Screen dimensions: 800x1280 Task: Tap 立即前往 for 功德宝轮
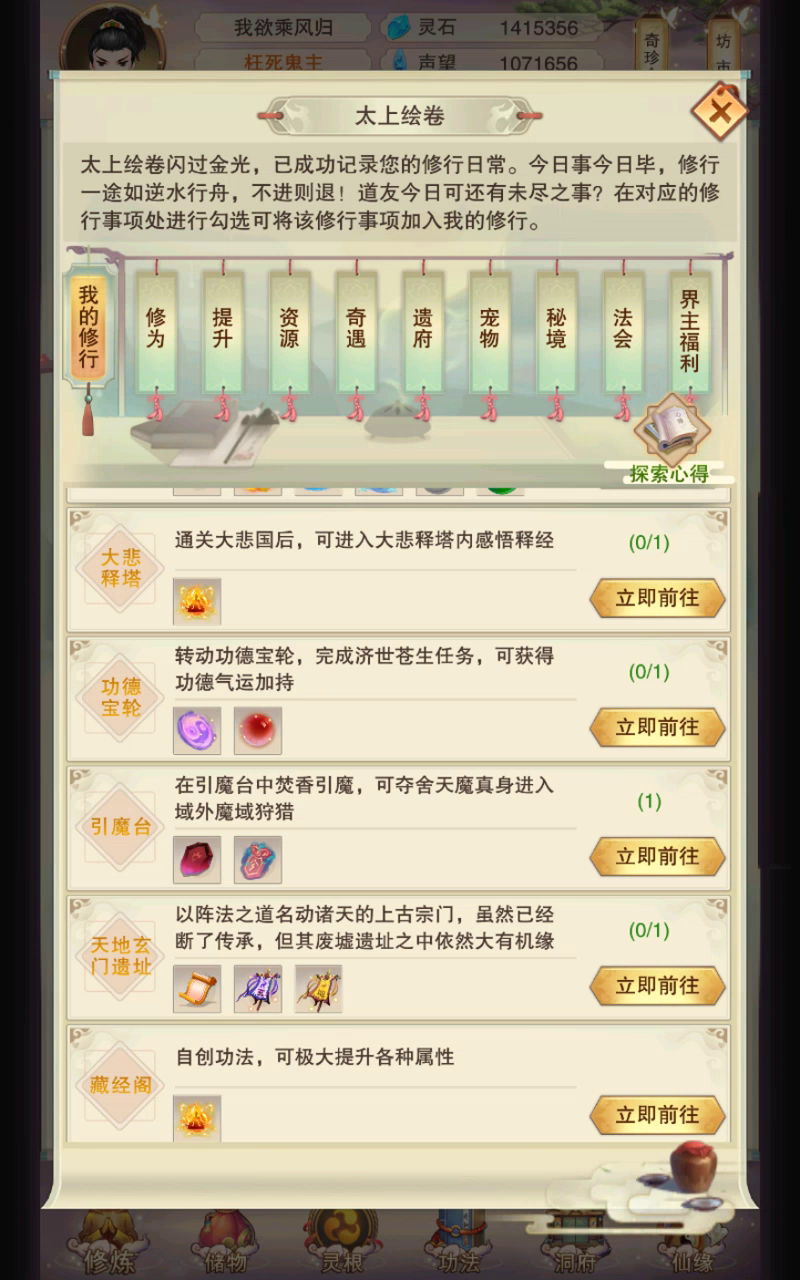coord(657,727)
